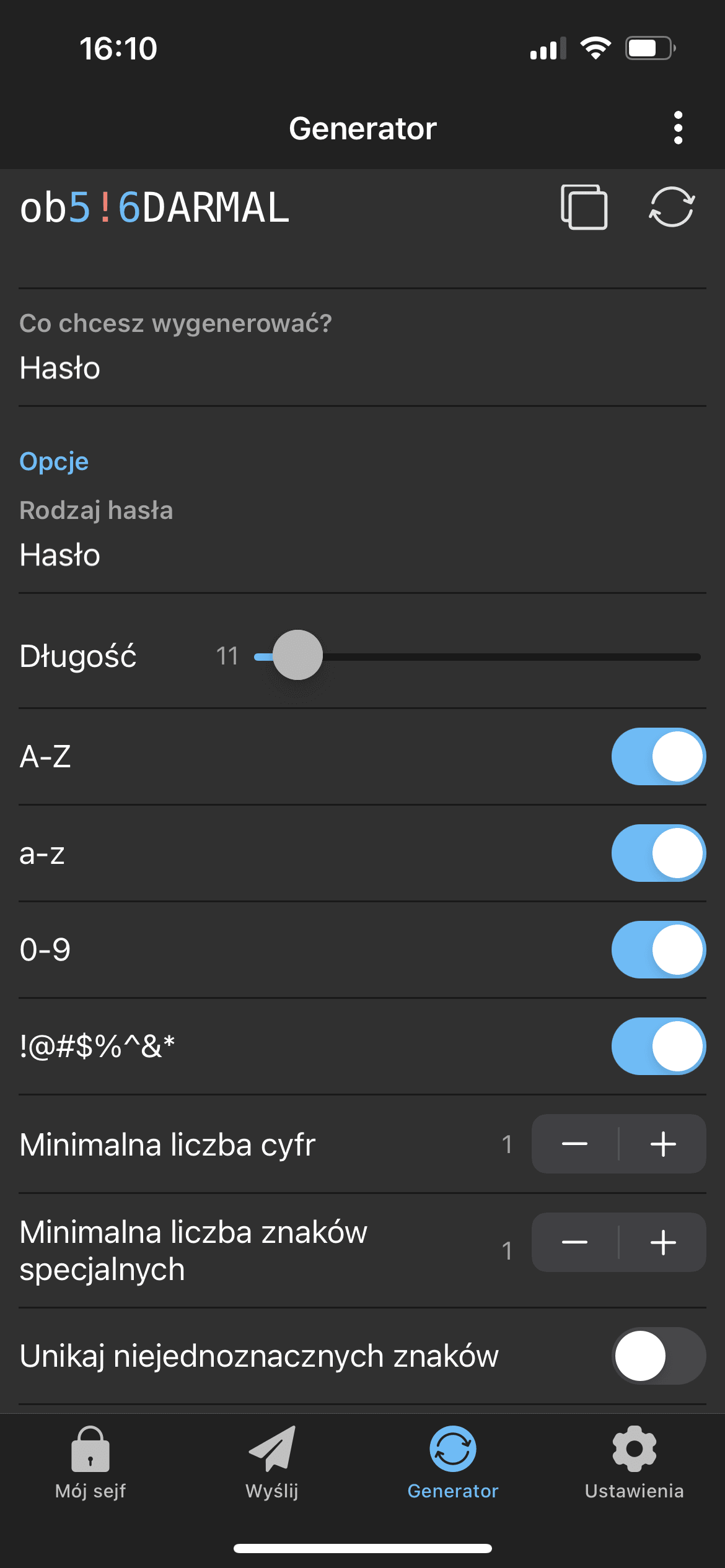
Task: Select the Generator tab
Action: click(453, 1463)
